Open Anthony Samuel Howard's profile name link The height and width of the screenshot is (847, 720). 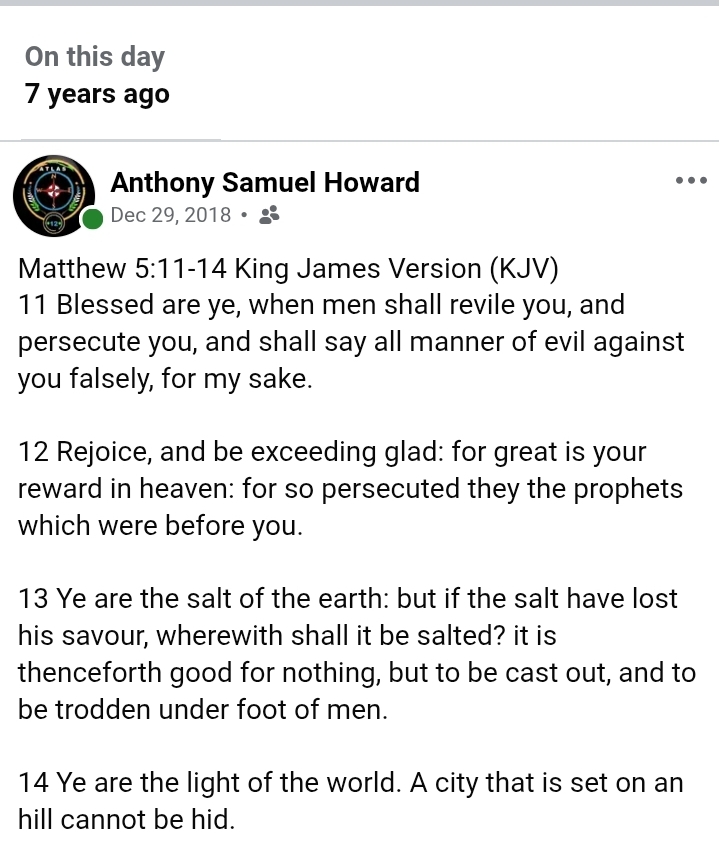click(x=265, y=183)
